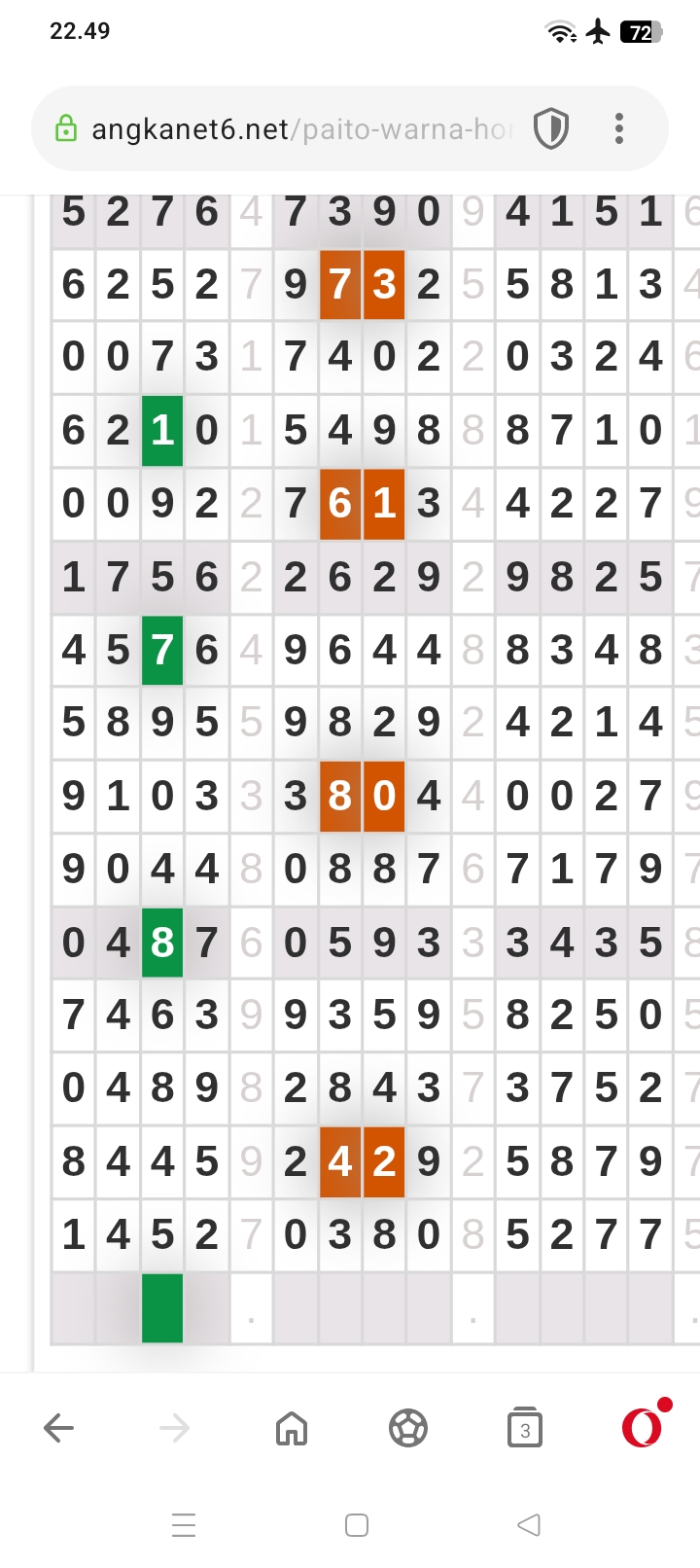Show the three open tabs
Image resolution: width=700 pixels, height=1568 pixels.
(x=525, y=1428)
